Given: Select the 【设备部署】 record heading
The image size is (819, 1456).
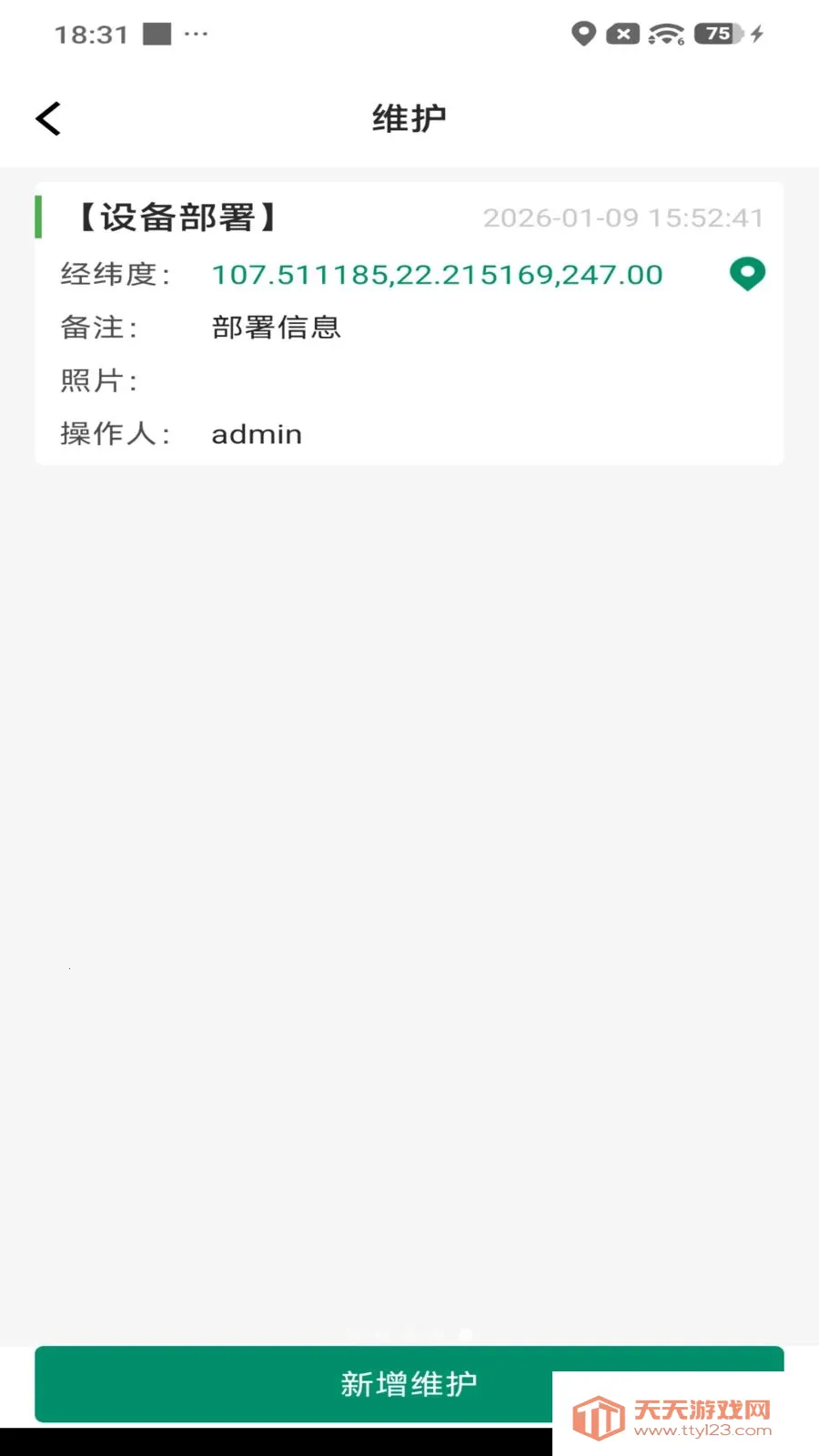Looking at the screenshot, I should coord(176,218).
